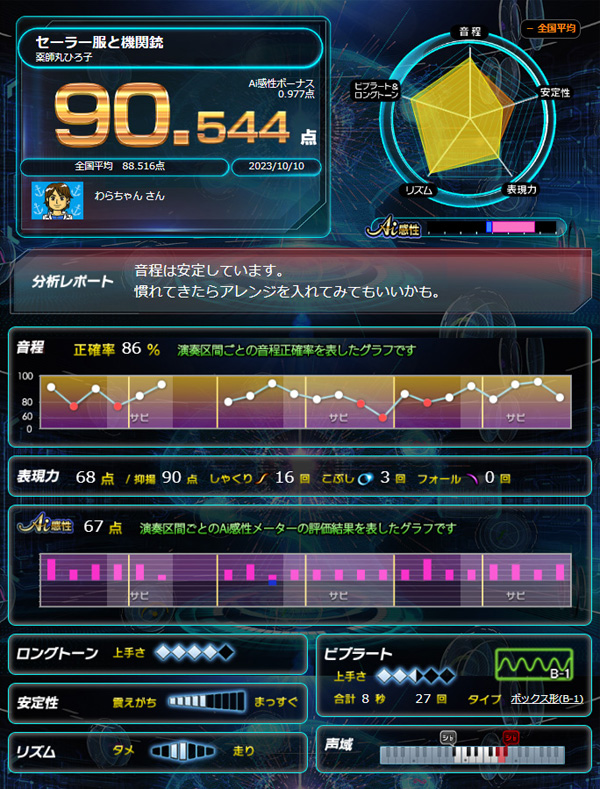The height and width of the screenshot is (789, 600).
Task: Open the ボックス形(B-1) vibrato type link
Action: [546, 699]
